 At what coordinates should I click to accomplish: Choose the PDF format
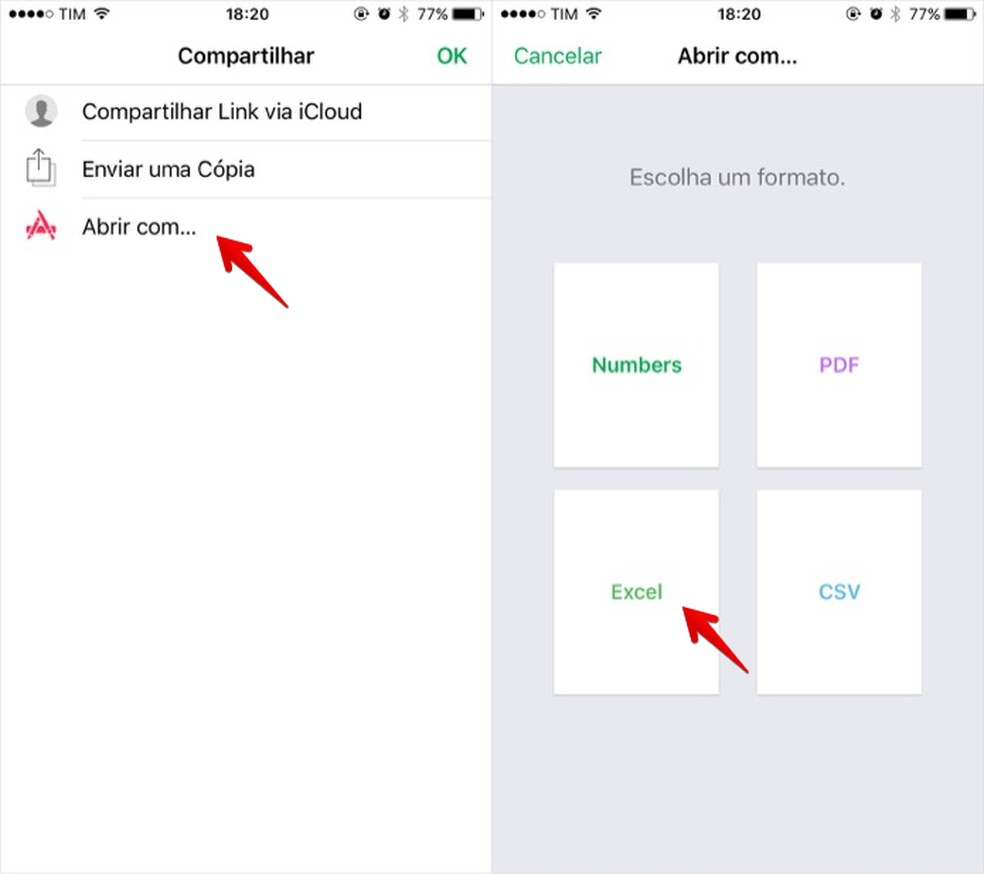click(838, 365)
